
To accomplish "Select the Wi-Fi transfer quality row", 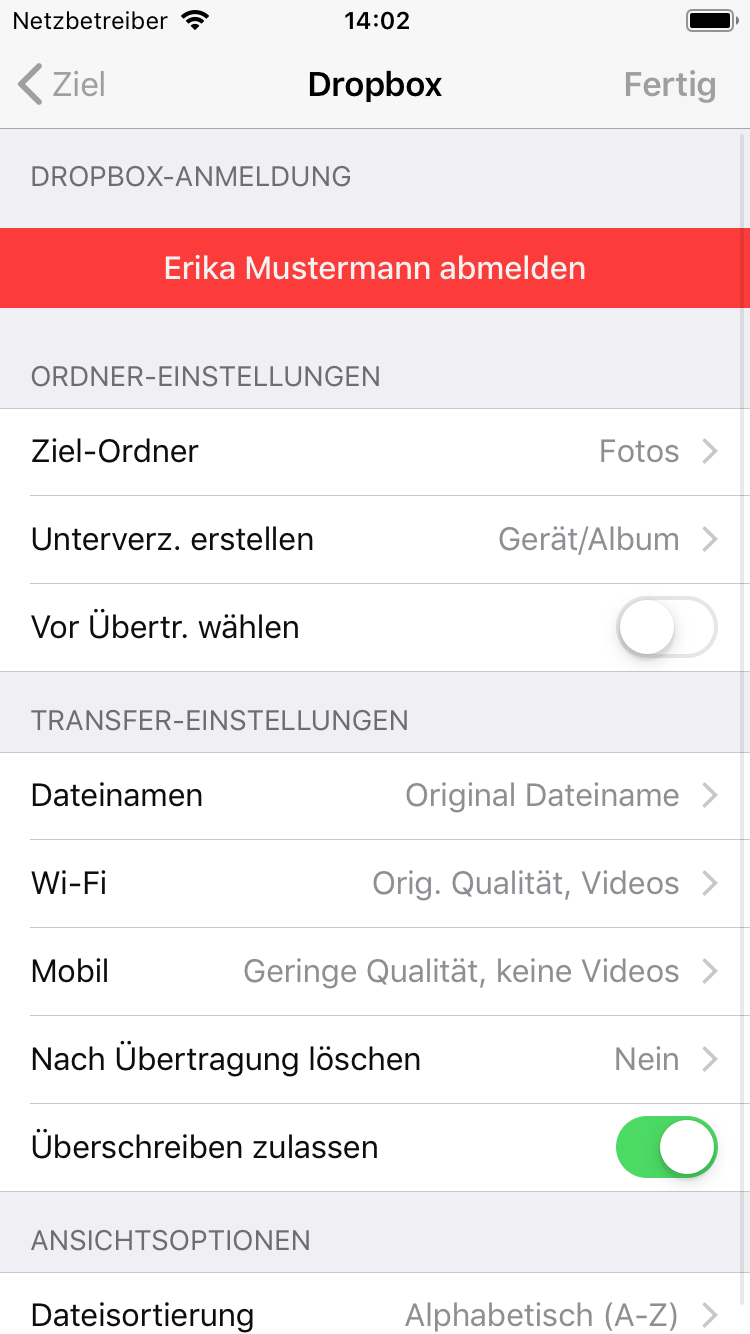I will pyautogui.click(x=375, y=884).
